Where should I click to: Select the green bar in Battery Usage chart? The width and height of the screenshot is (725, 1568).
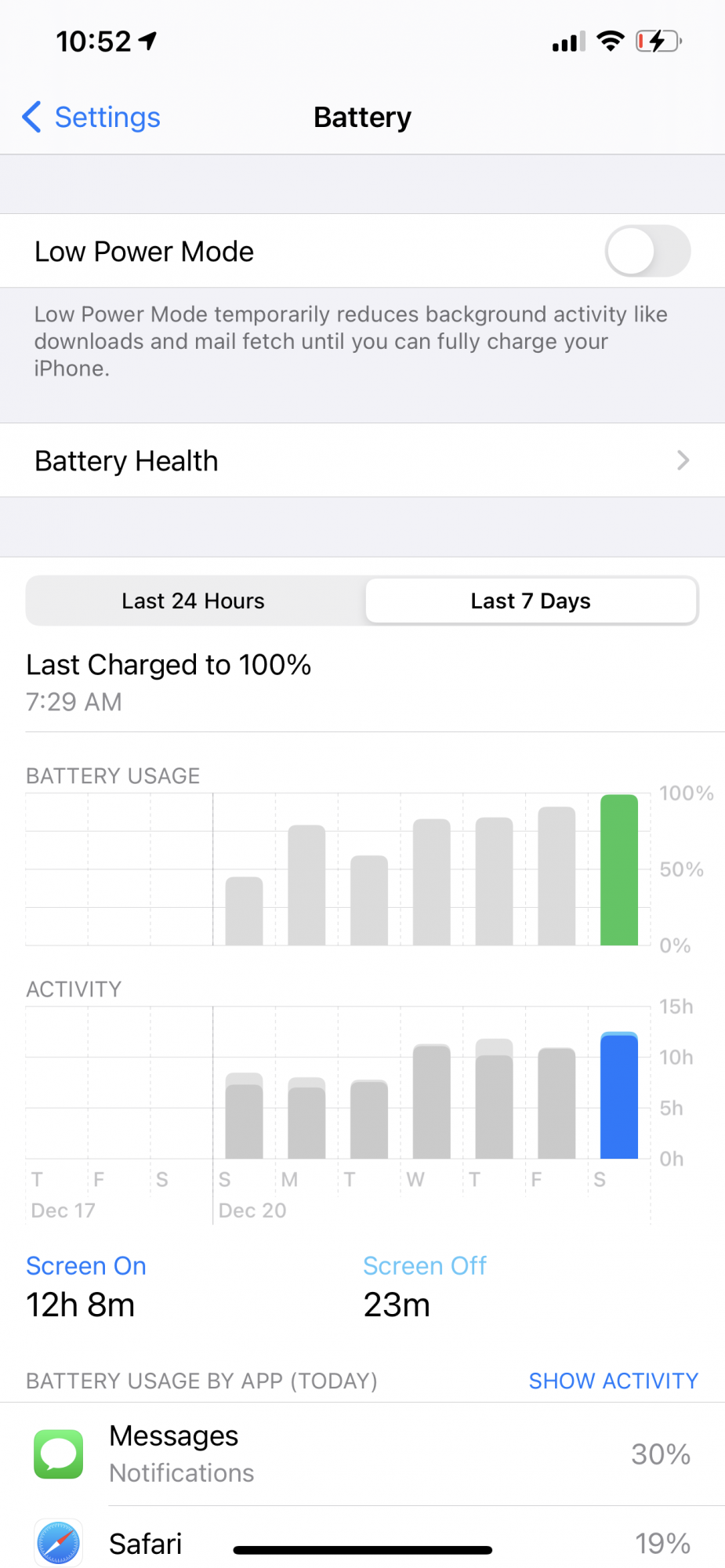tap(619, 869)
